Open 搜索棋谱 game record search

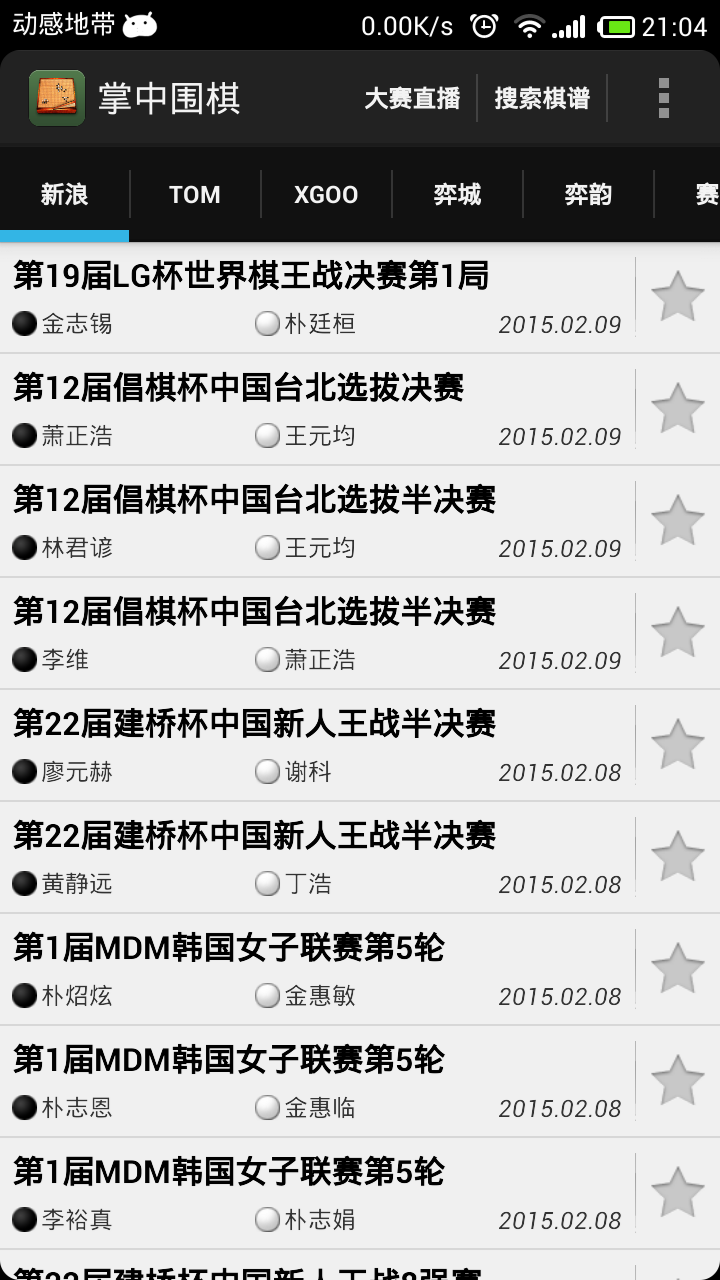tap(542, 98)
